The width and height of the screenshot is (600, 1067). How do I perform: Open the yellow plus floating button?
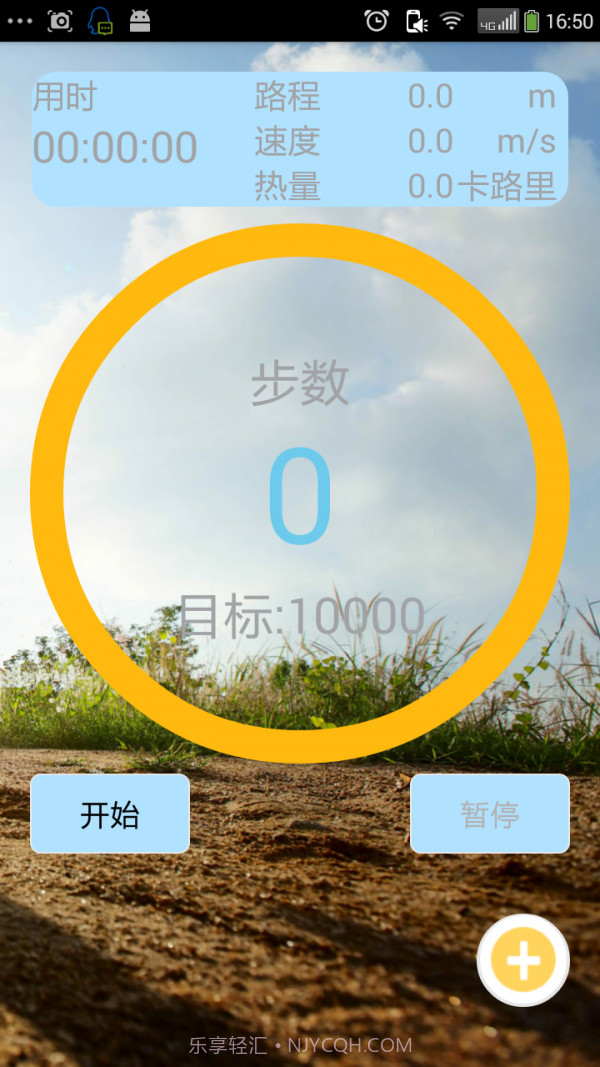[x=523, y=960]
